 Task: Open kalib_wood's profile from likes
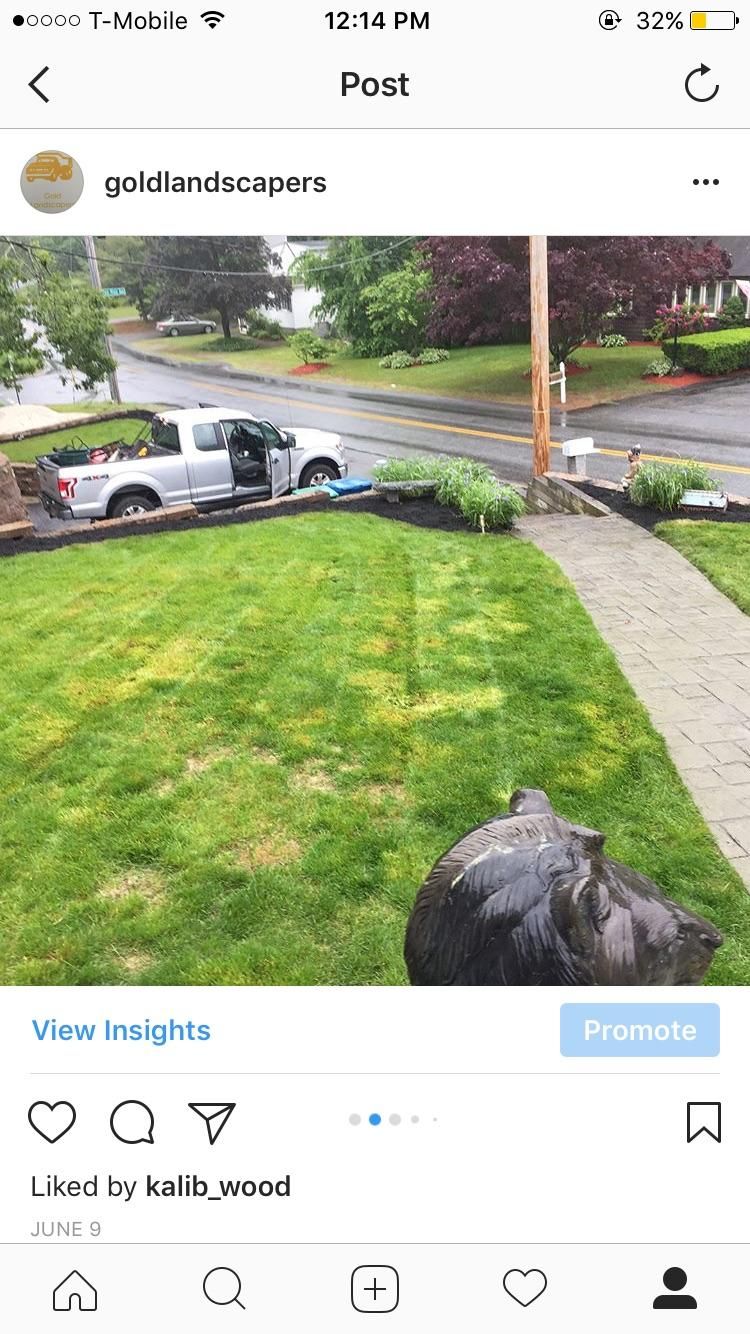pos(218,1187)
